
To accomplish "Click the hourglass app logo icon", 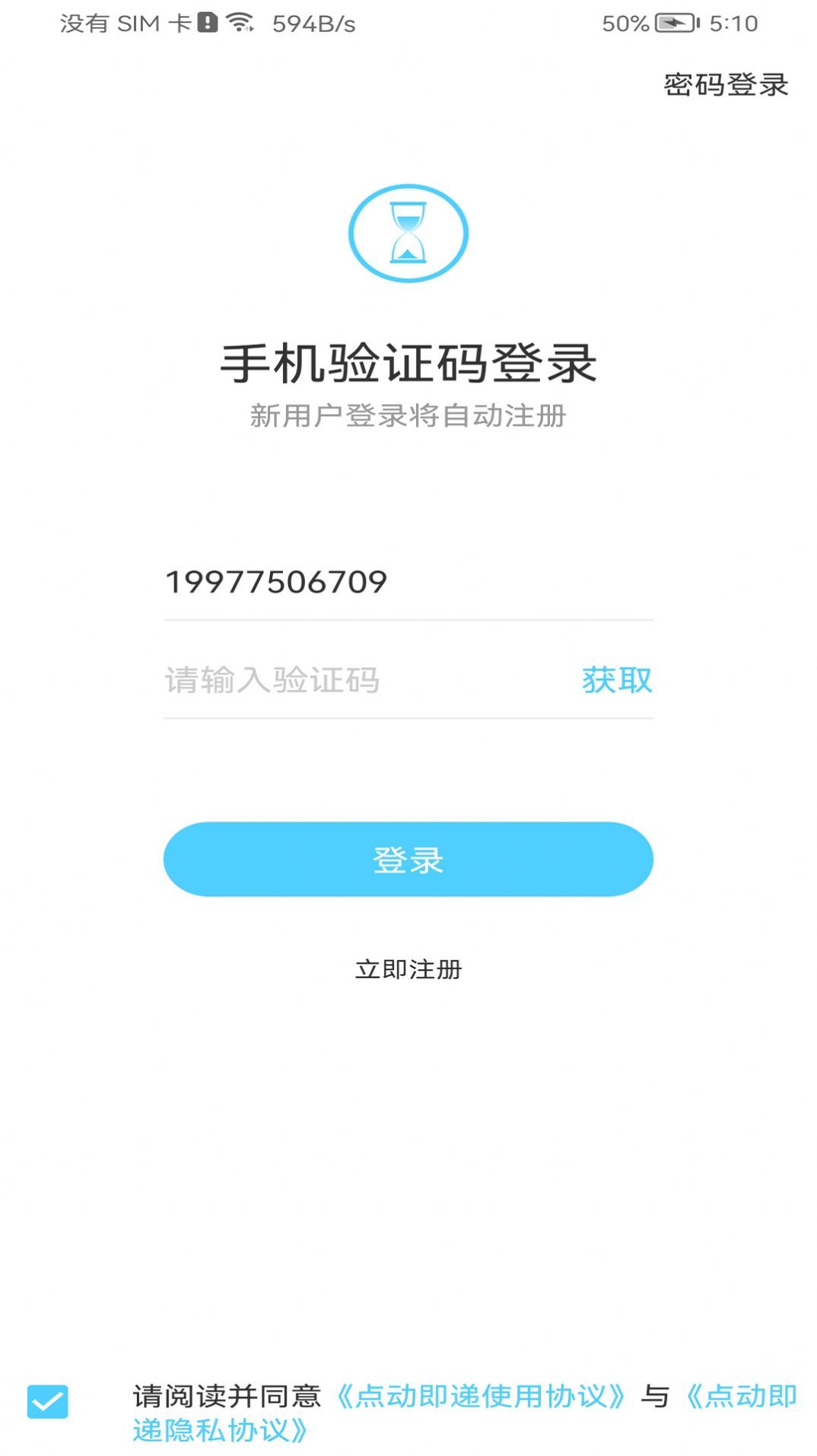I will coord(408,234).
